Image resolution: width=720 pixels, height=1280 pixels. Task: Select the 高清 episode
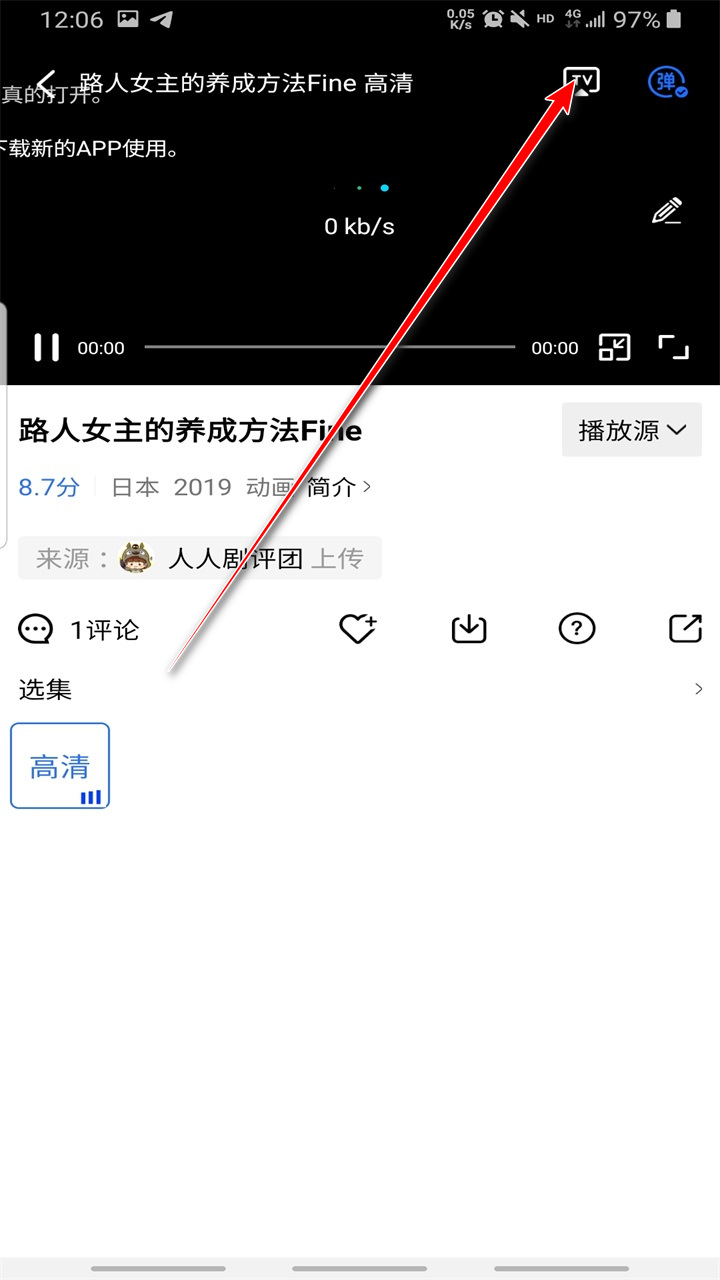[60, 766]
